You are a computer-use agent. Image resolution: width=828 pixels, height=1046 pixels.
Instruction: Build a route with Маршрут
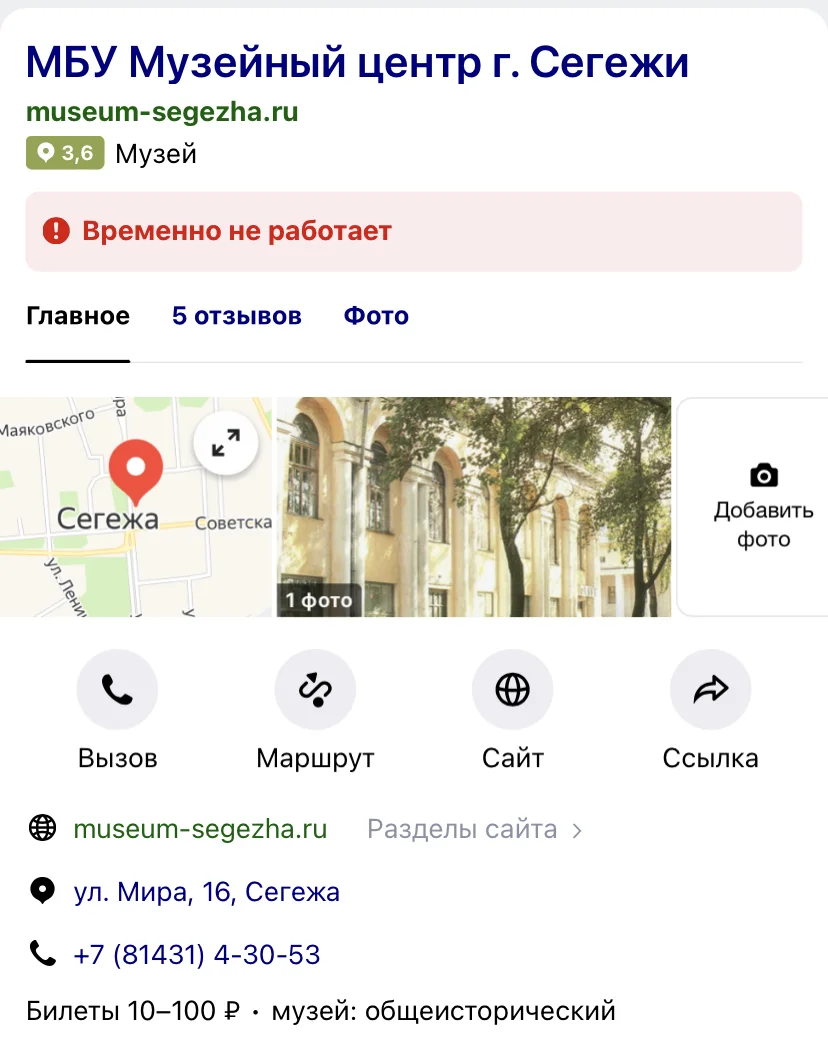click(315, 690)
